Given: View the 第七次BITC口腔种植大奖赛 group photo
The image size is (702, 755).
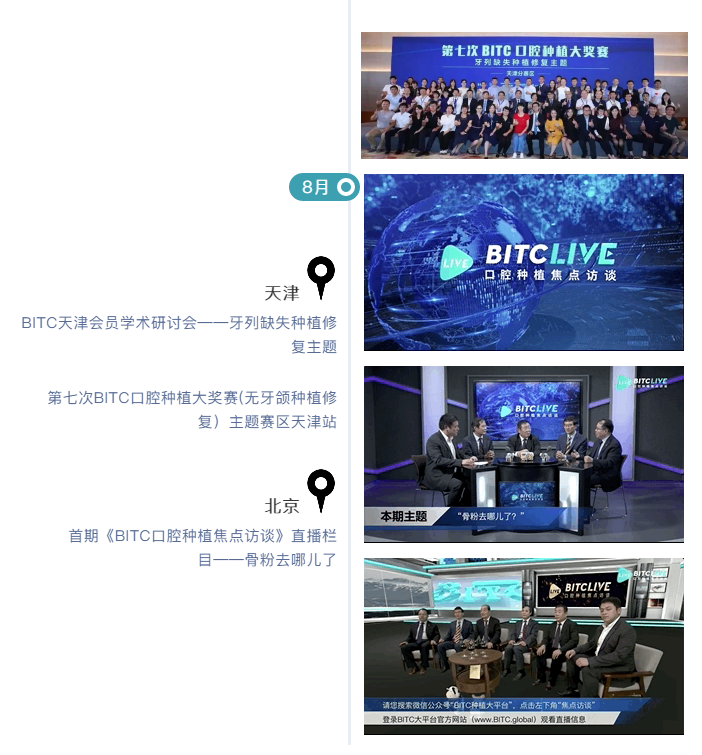Looking at the screenshot, I should (x=524, y=95).
